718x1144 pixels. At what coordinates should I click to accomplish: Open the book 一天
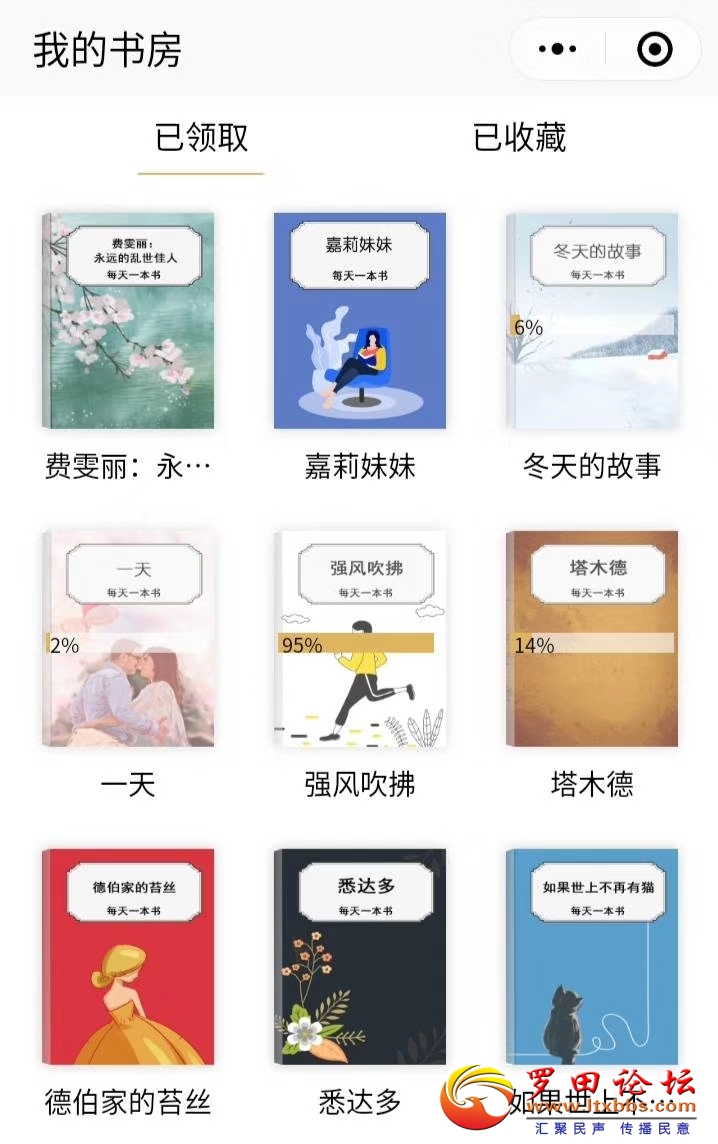(128, 639)
